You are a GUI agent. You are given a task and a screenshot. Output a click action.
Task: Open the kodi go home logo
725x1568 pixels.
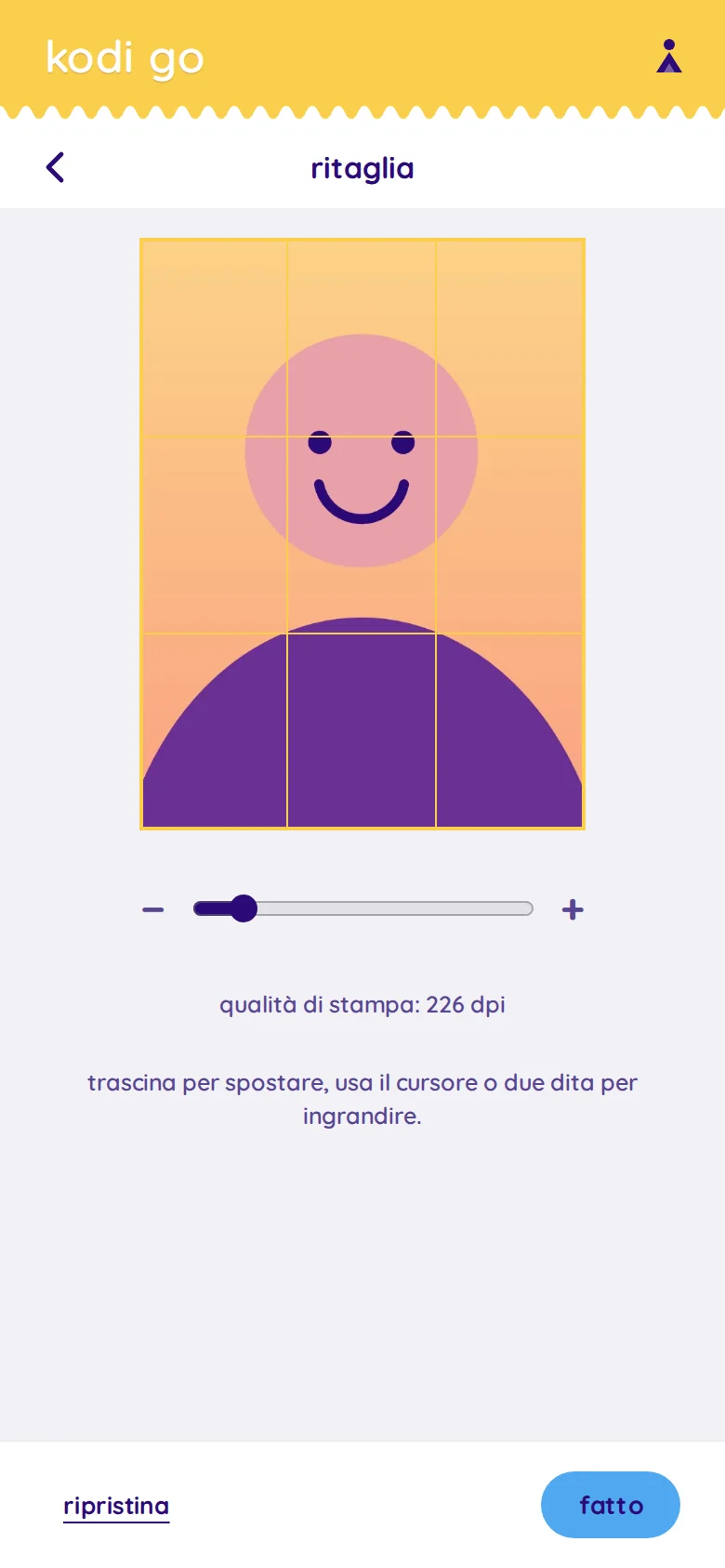(125, 59)
